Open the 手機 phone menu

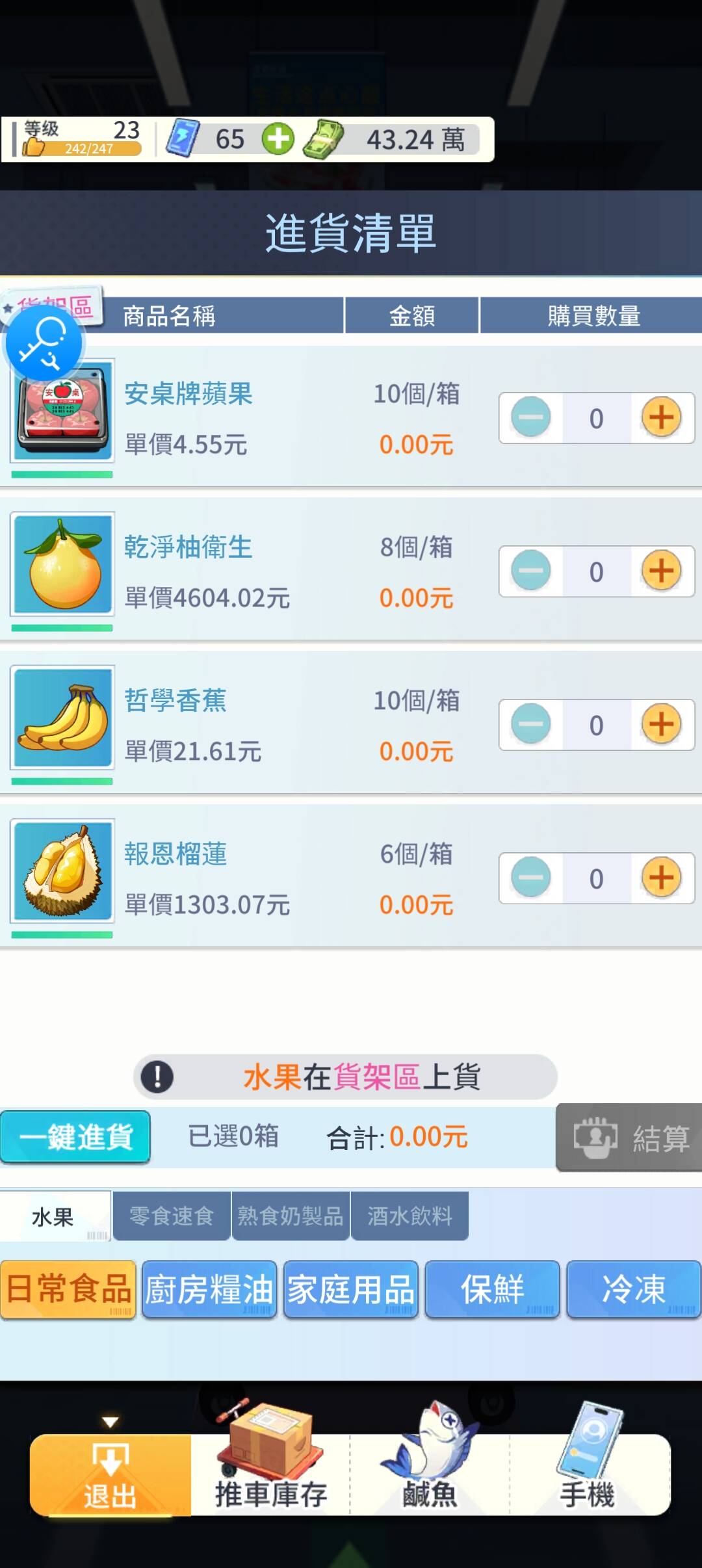(x=588, y=1470)
